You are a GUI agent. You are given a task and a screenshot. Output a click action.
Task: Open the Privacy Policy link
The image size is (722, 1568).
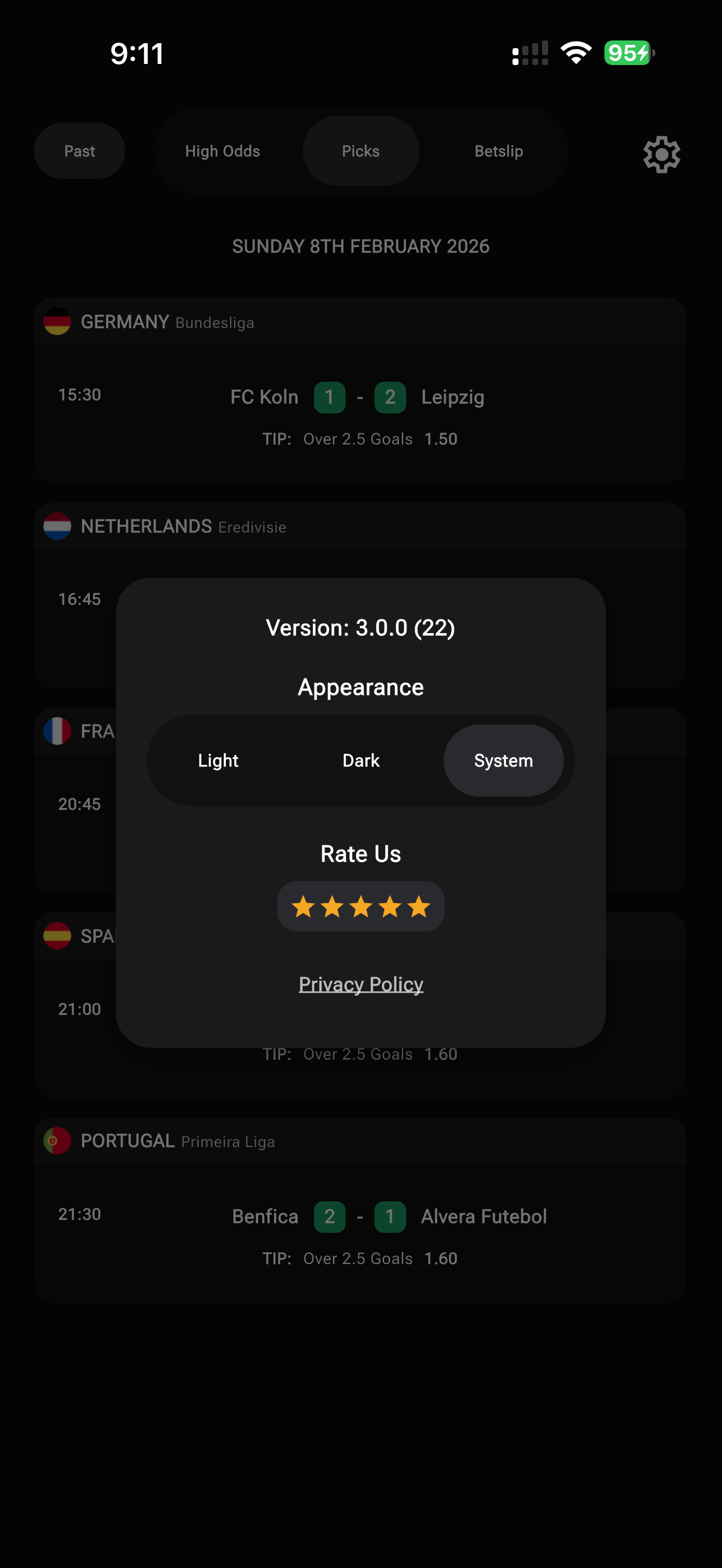point(360,984)
